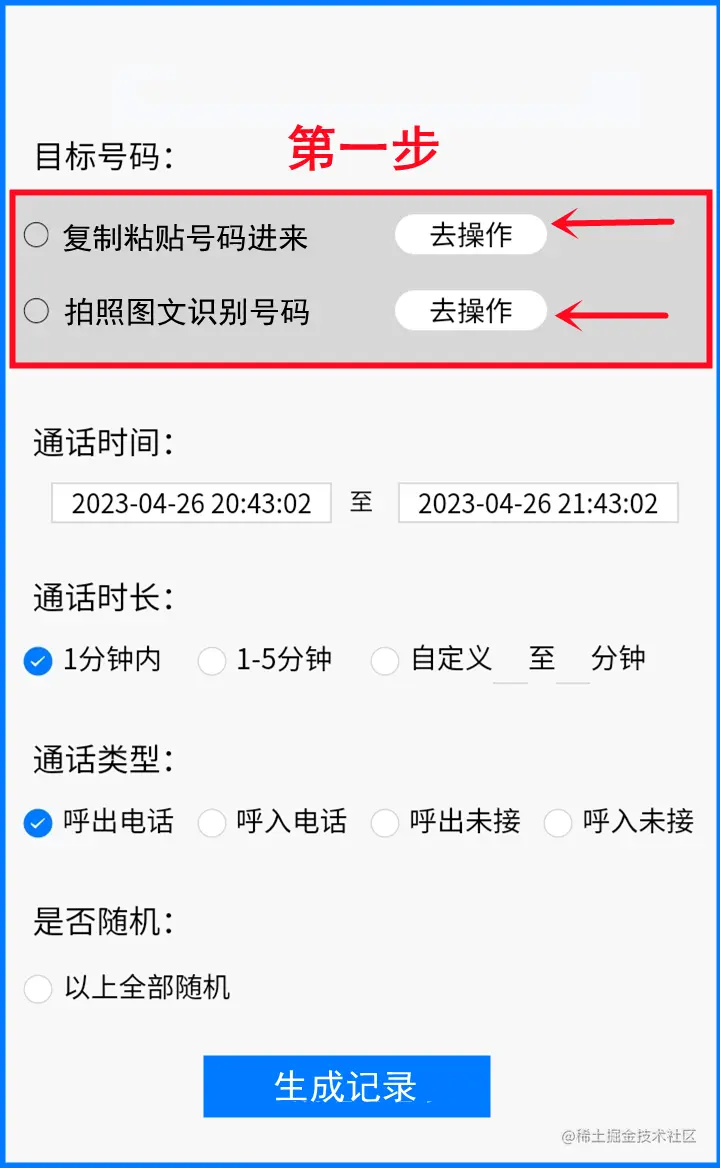The image size is (720, 1168).
Task: Tap the 目标号码 section label
Action: pos(107,154)
